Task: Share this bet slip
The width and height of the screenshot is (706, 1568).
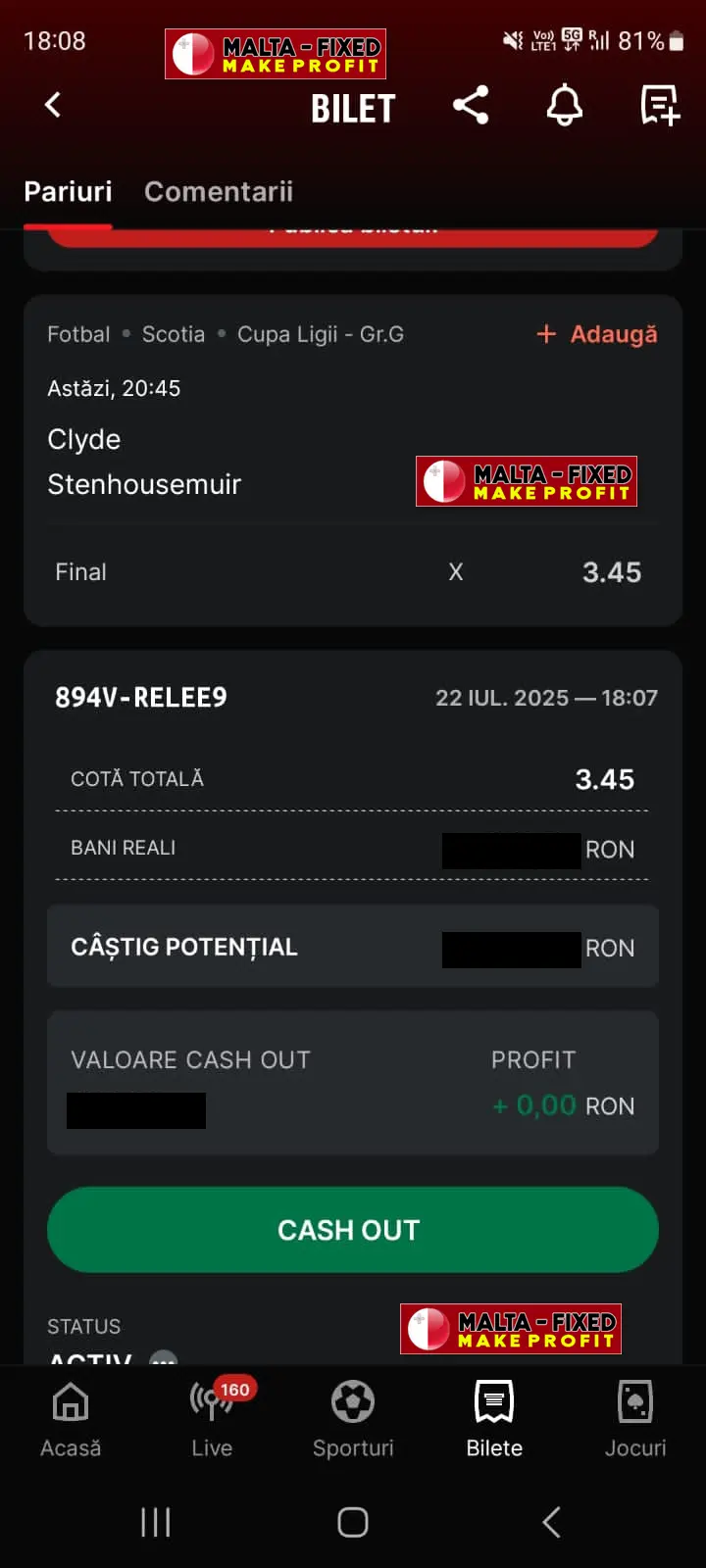Action: click(x=471, y=105)
